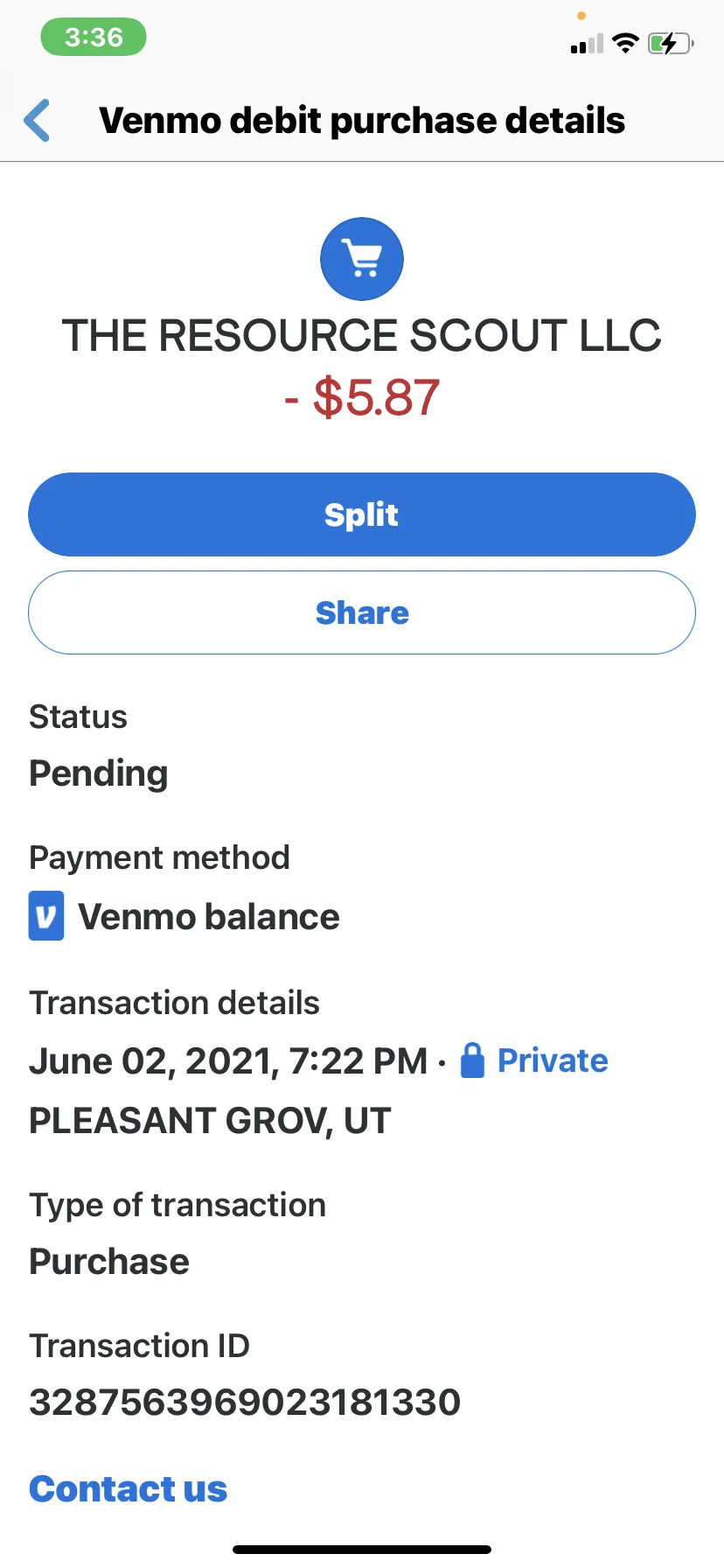The width and height of the screenshot is (724, 1568).
Task: Share the purchase with friends
Action: click(x=362, y=612)
